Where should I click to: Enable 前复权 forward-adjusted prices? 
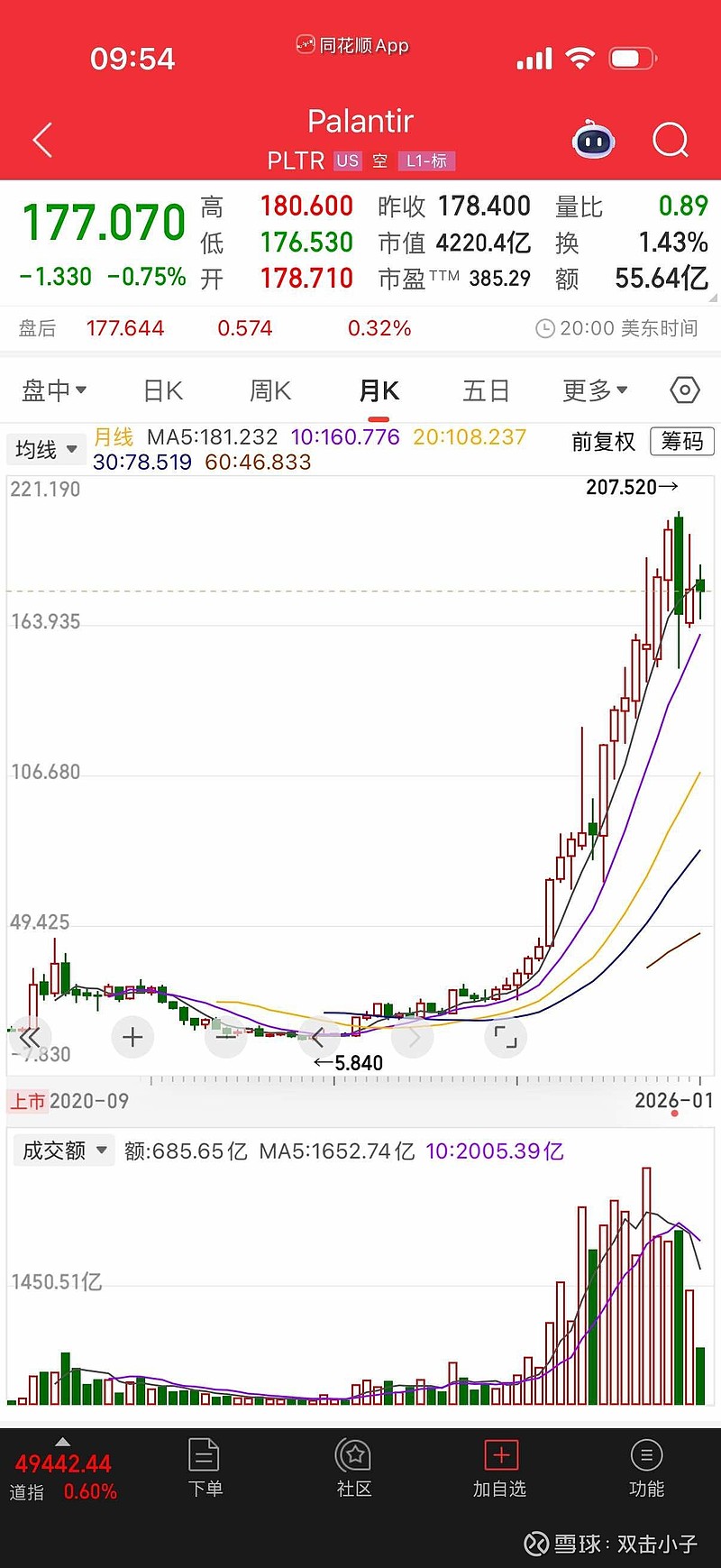pos(604,443)
